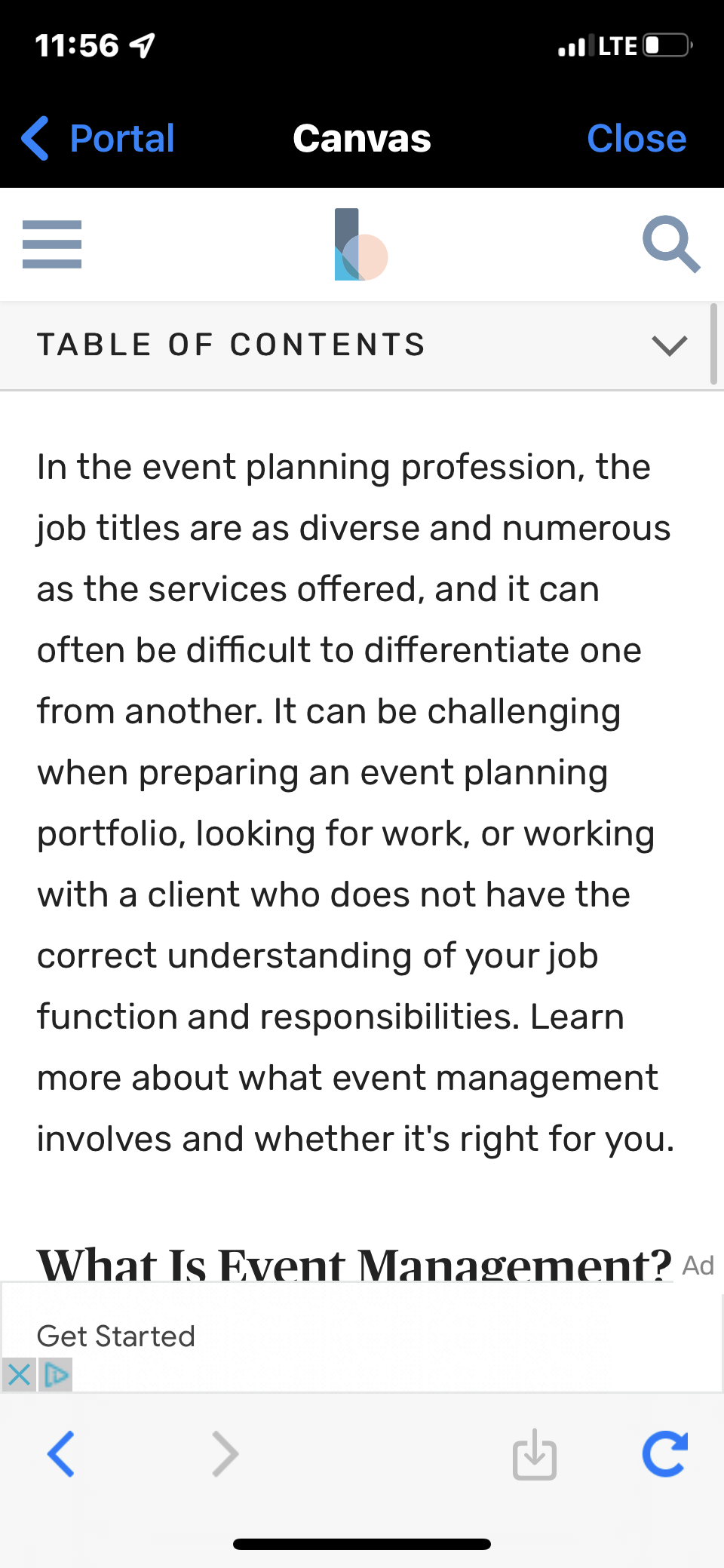Reload the current page

pos(665,1453)
